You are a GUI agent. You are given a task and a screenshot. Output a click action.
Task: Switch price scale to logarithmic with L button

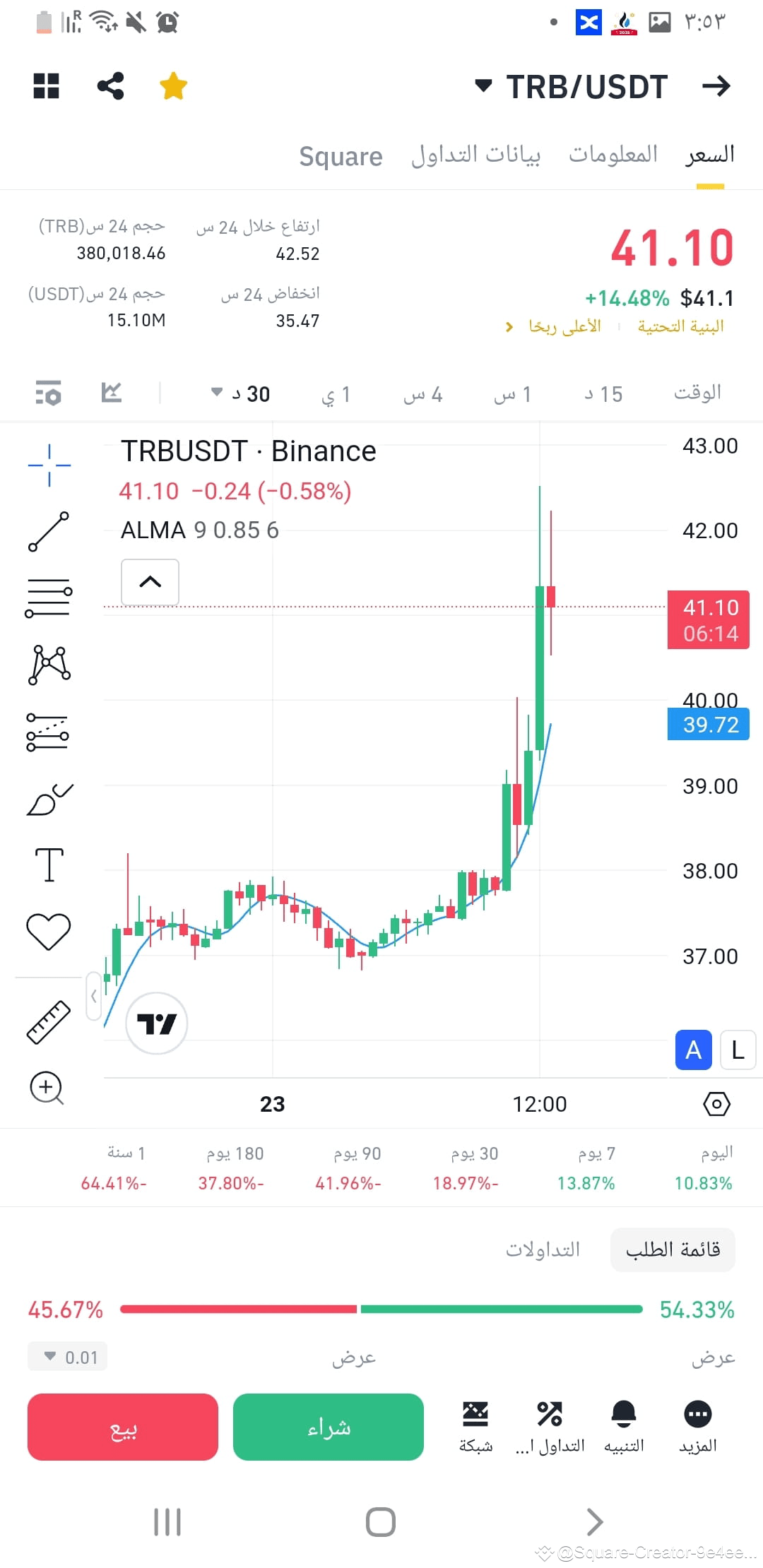738,1050
